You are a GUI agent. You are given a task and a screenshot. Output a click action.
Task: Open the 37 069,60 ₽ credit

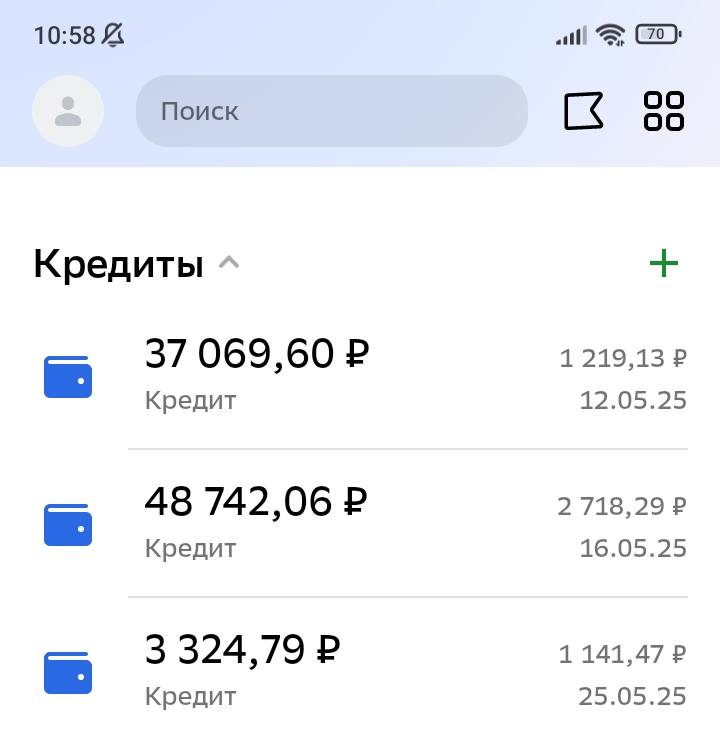(x=360, y=376)
